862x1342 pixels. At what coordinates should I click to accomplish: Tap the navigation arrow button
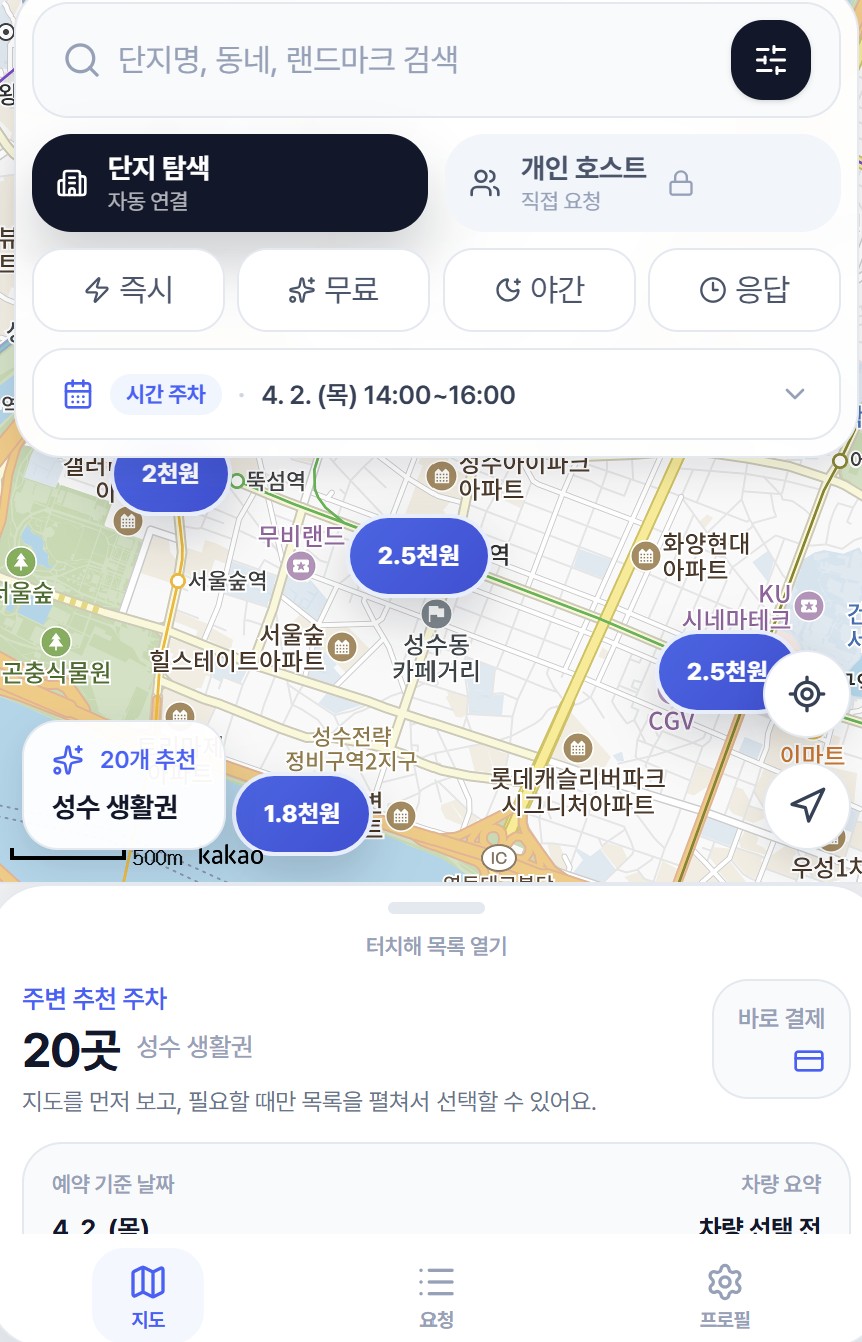tap(807, 805)
